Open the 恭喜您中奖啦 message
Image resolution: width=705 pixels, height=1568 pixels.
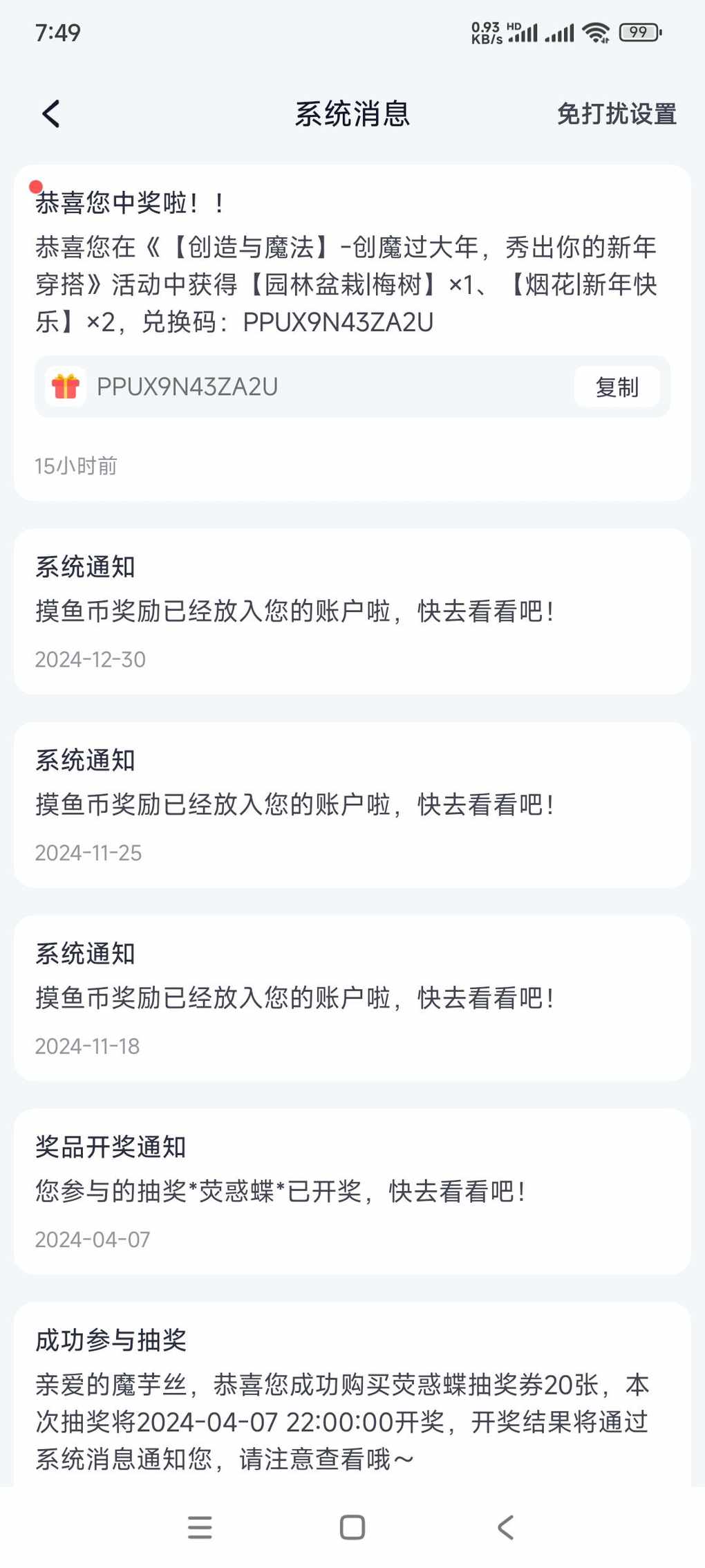tap(352, 333)
